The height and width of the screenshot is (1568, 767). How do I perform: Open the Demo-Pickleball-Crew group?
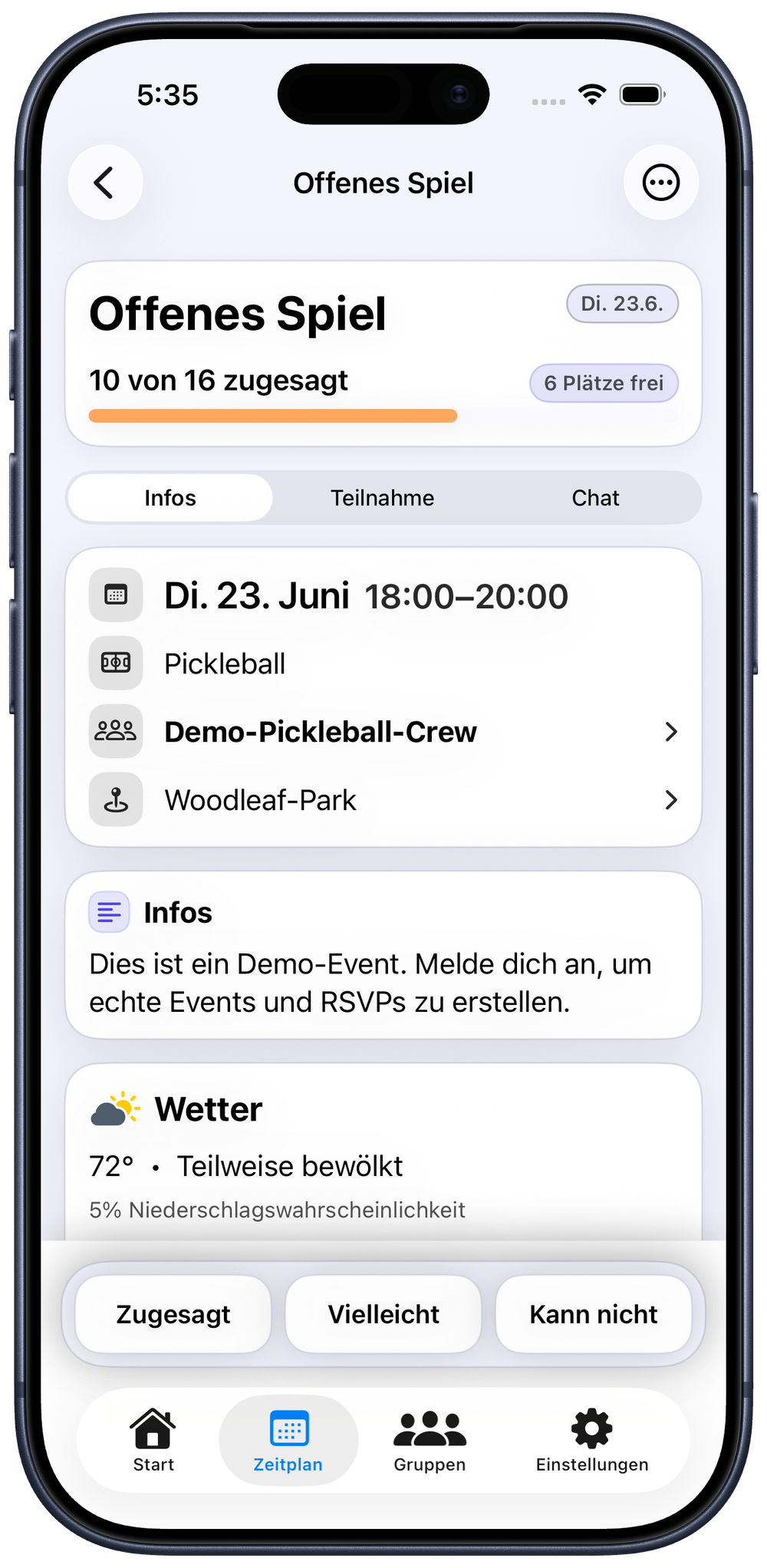point(383,732)
